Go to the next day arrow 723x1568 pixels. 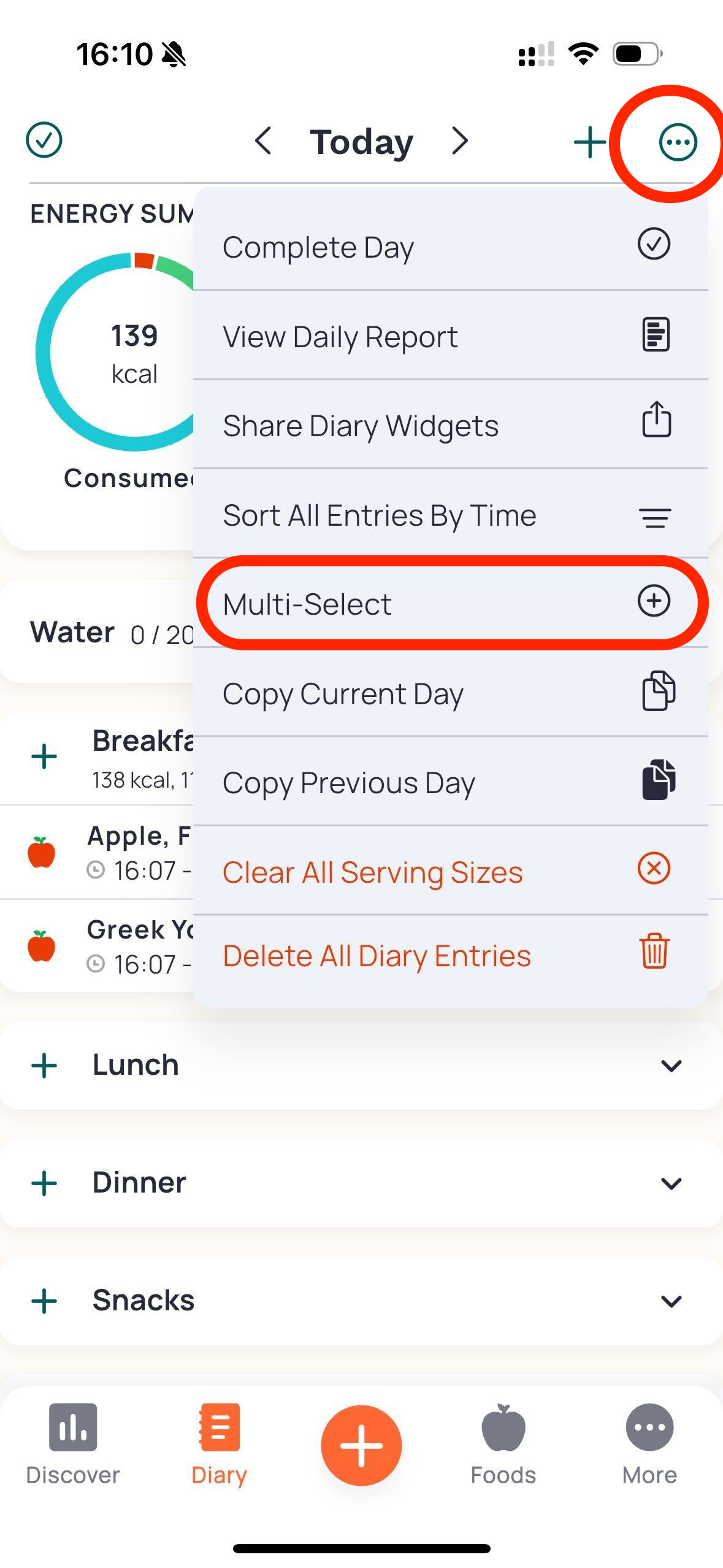(460, 141)
